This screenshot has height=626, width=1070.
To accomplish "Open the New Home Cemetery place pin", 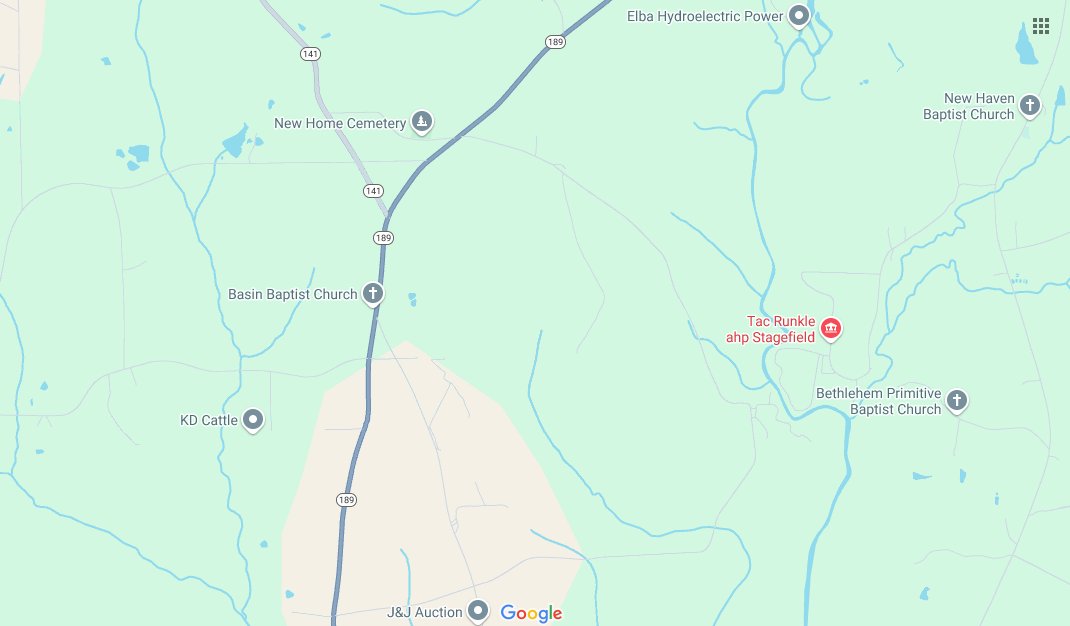I will [x=422, y=123].
